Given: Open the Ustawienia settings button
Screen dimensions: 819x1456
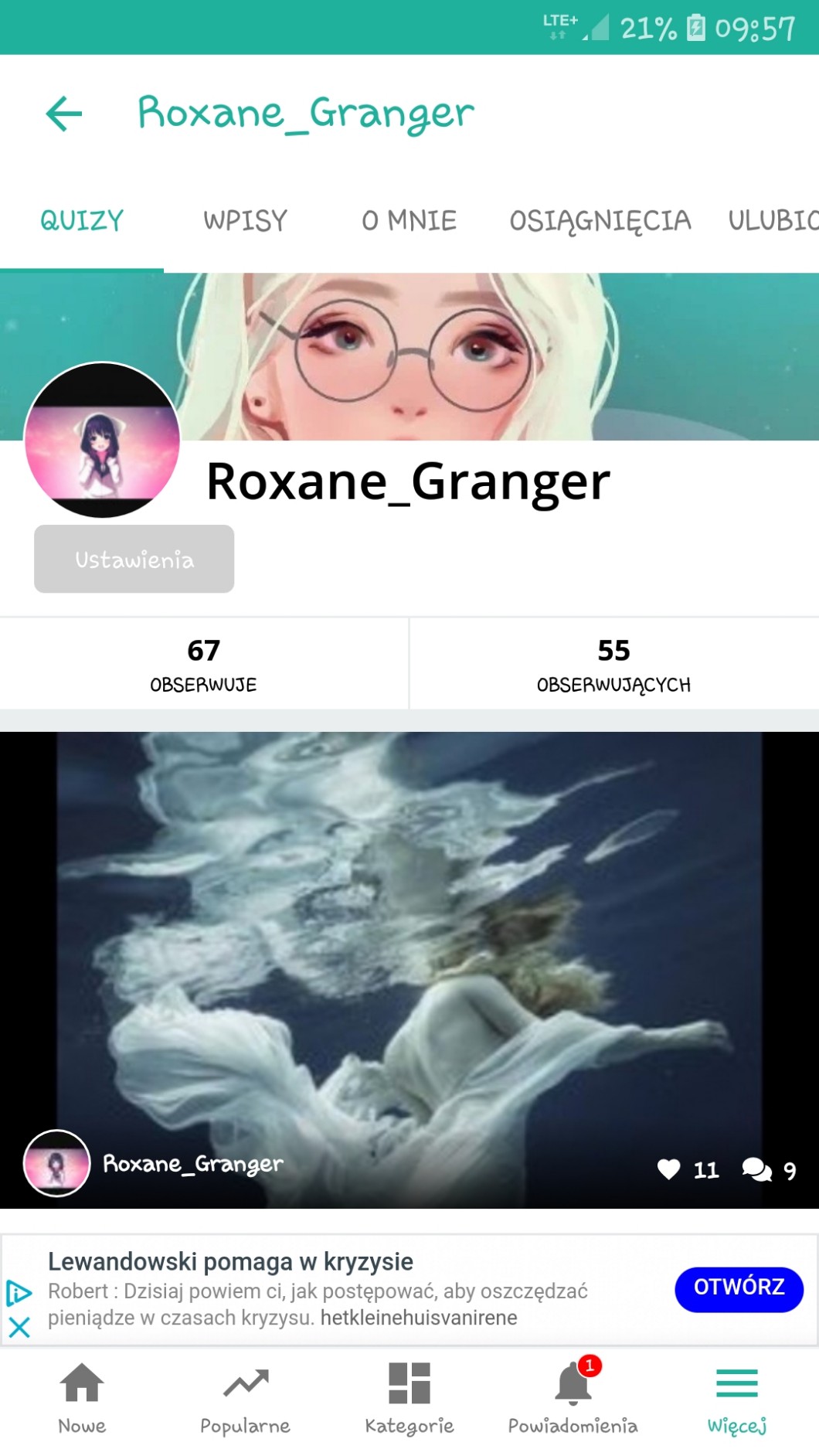Looking at the screenshot, I should (134, 559).
